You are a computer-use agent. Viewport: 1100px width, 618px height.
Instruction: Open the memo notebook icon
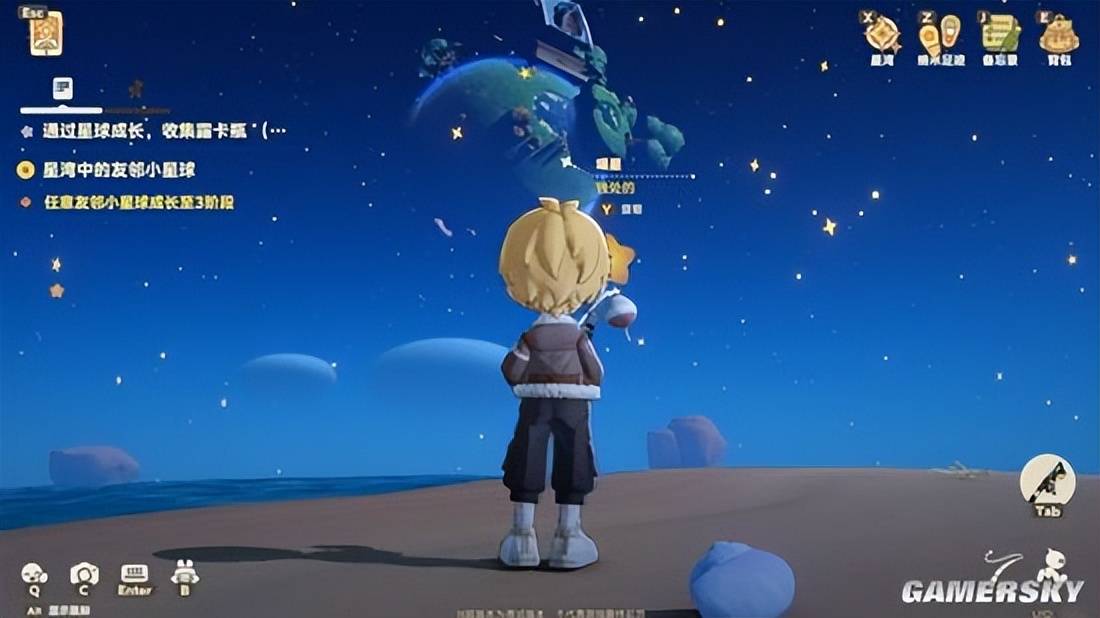coord(999,35)
